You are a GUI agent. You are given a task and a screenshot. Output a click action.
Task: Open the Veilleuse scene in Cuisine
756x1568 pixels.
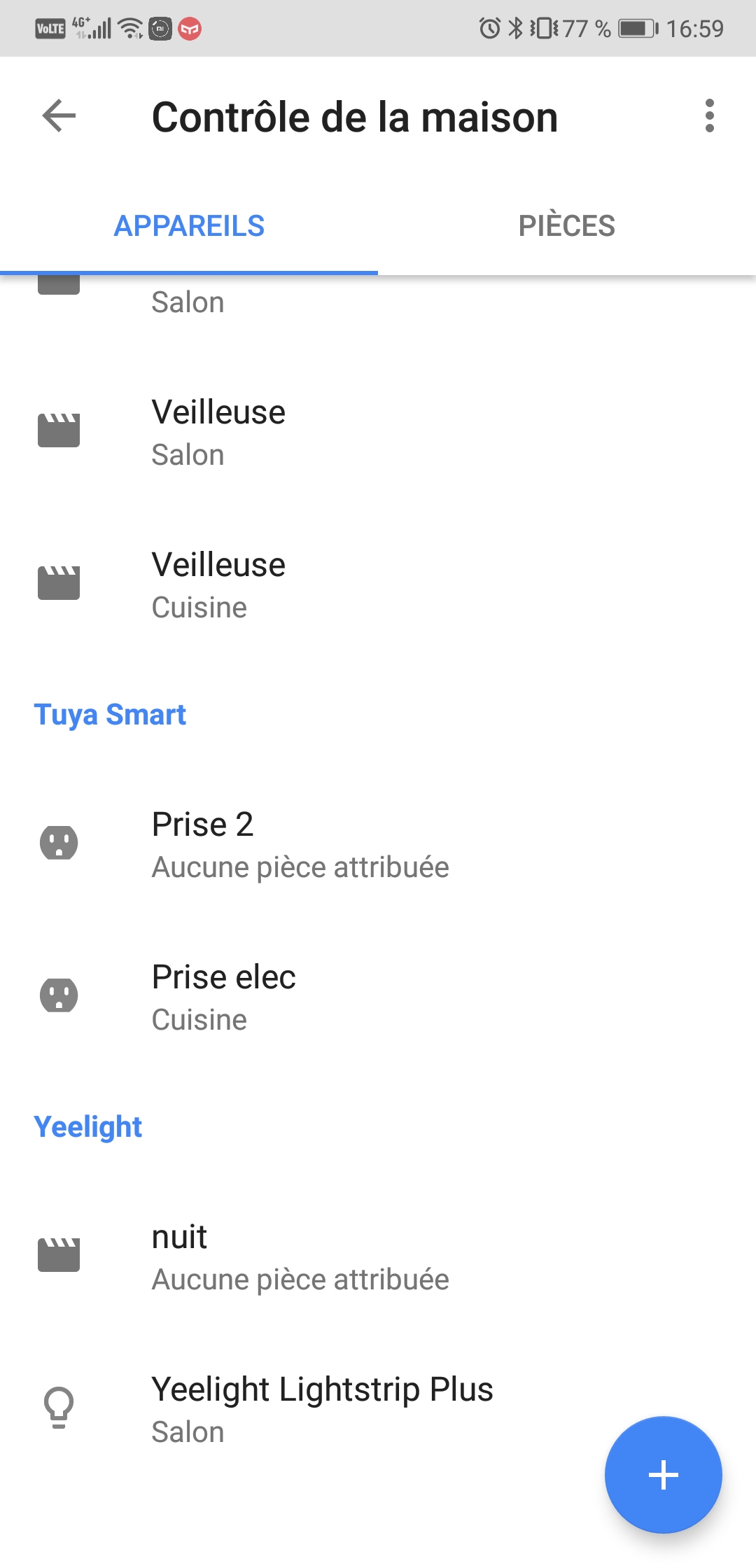click(x=218, y=584)
